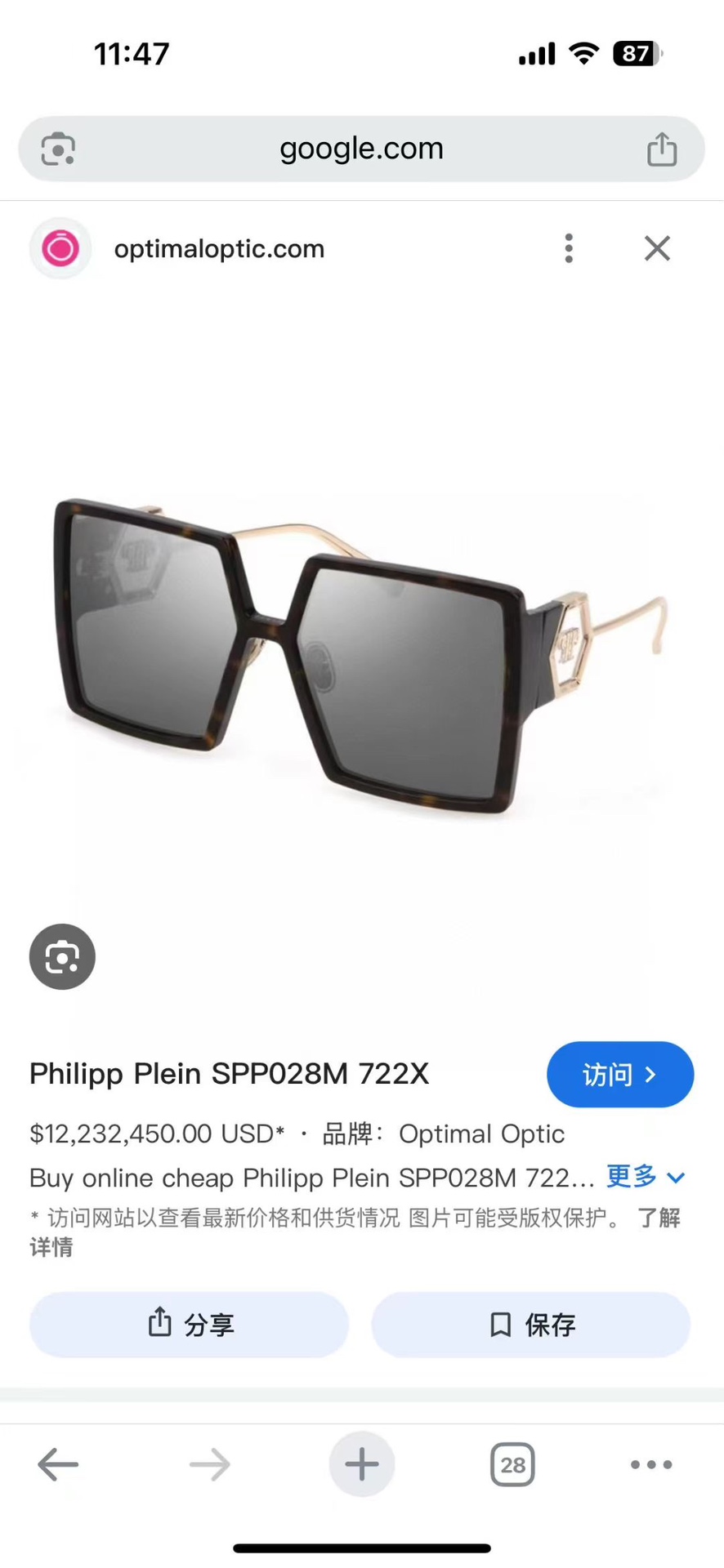Open the three-dot options menu for the result
The width and height of the screenshot is (724, 1568).
(x=569, y=248)
